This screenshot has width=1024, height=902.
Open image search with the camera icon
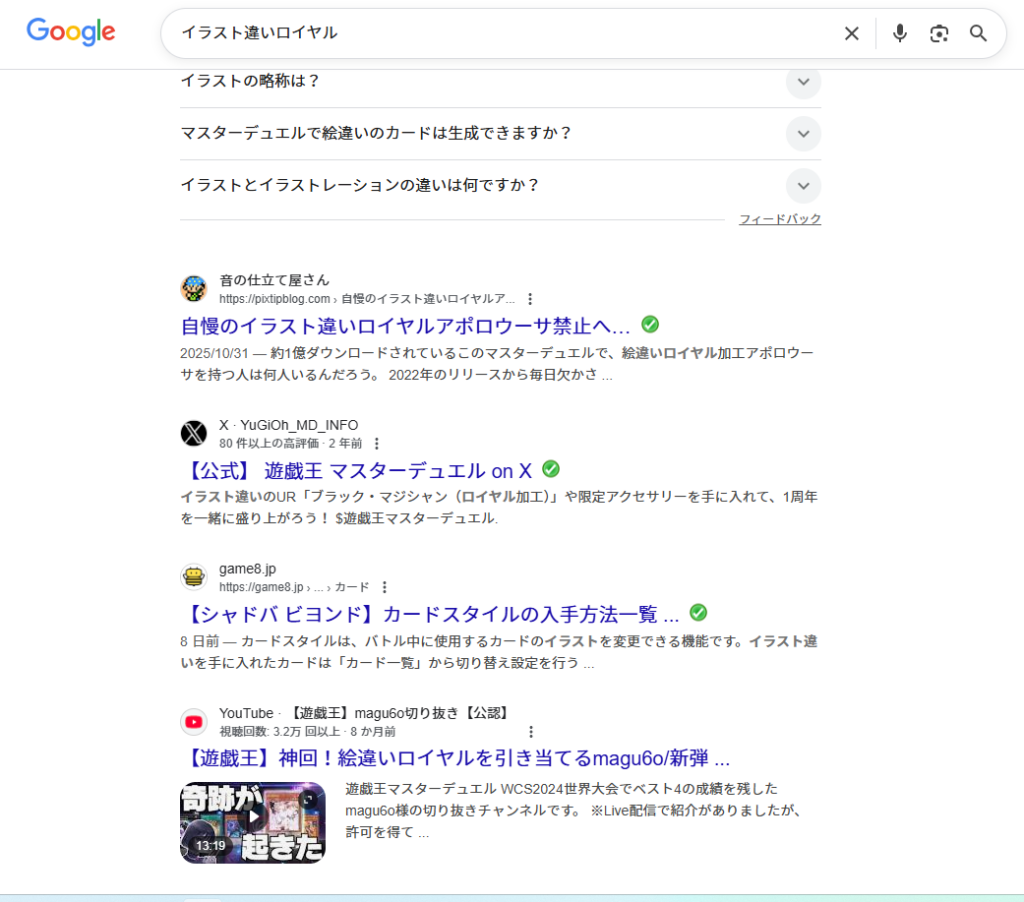(938, 34)
